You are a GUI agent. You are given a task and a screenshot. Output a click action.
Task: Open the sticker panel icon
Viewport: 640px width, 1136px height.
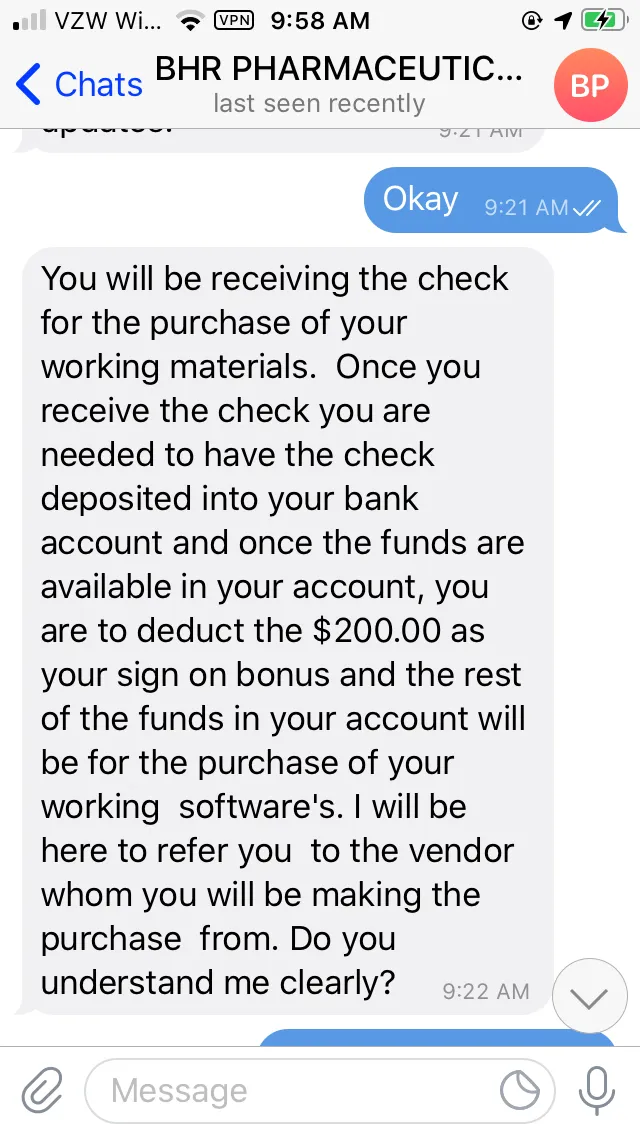(x=520, y=1090)
